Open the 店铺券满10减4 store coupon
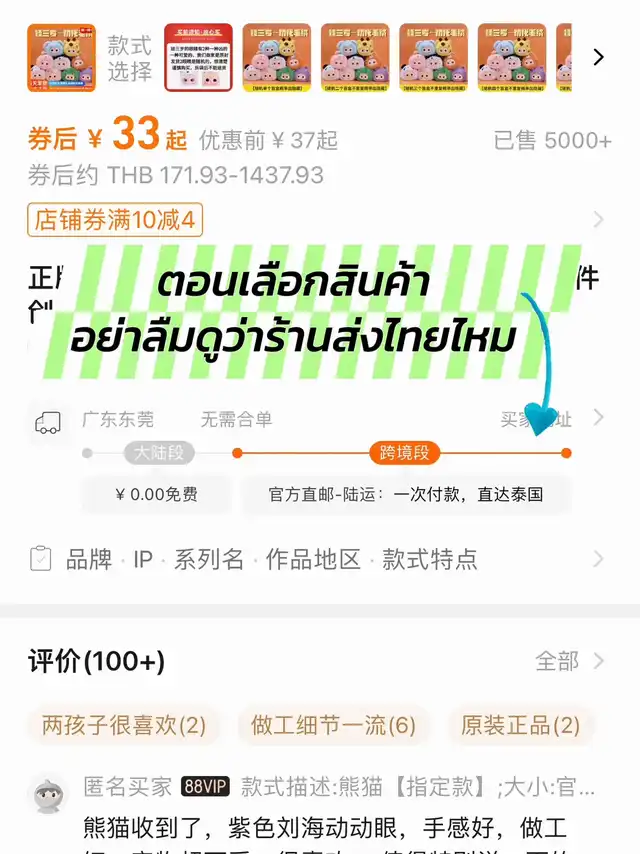This screenshot has height=854, width=640. pos(115,219)
